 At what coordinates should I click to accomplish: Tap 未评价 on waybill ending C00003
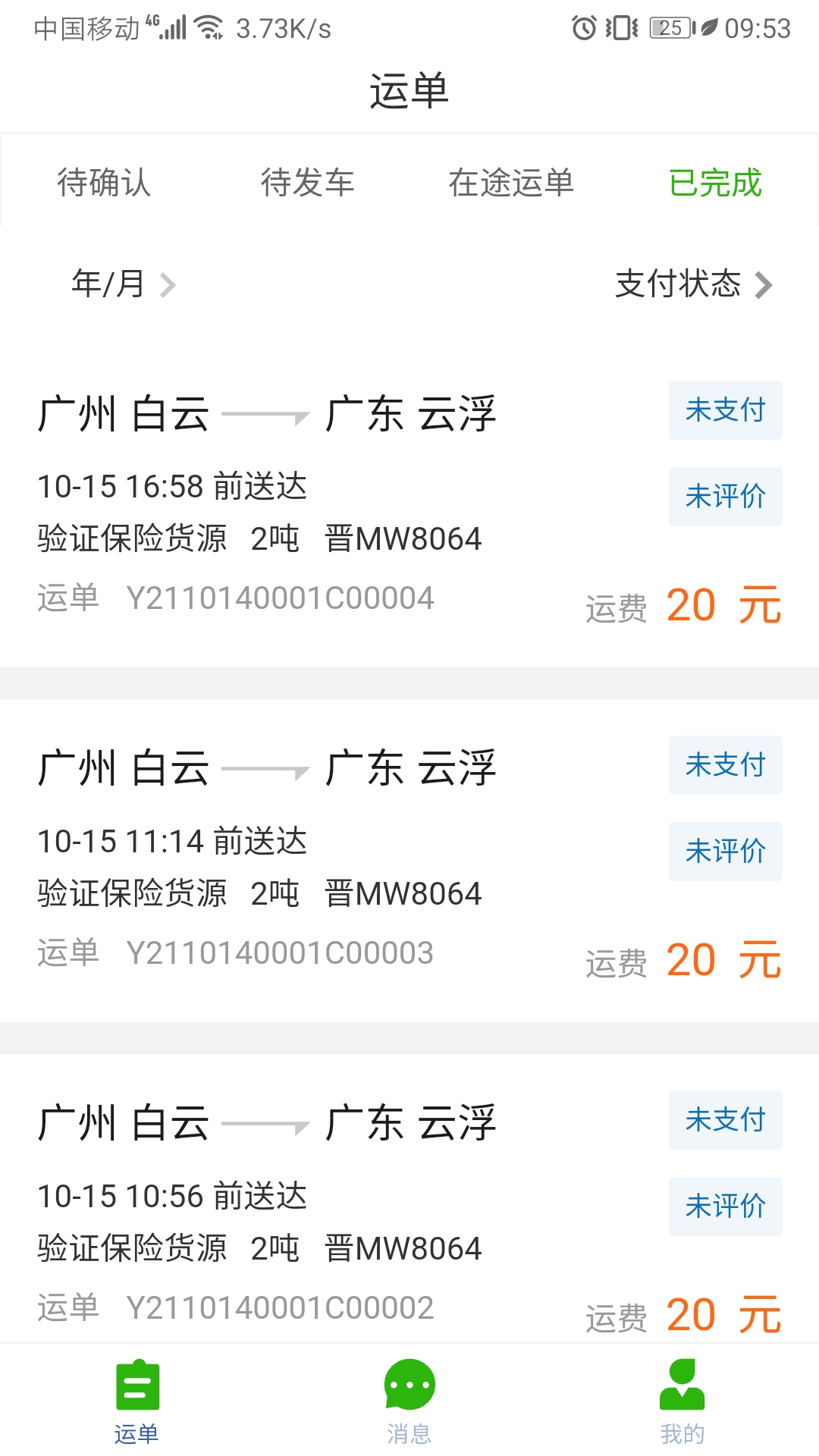tap(725, 852)
